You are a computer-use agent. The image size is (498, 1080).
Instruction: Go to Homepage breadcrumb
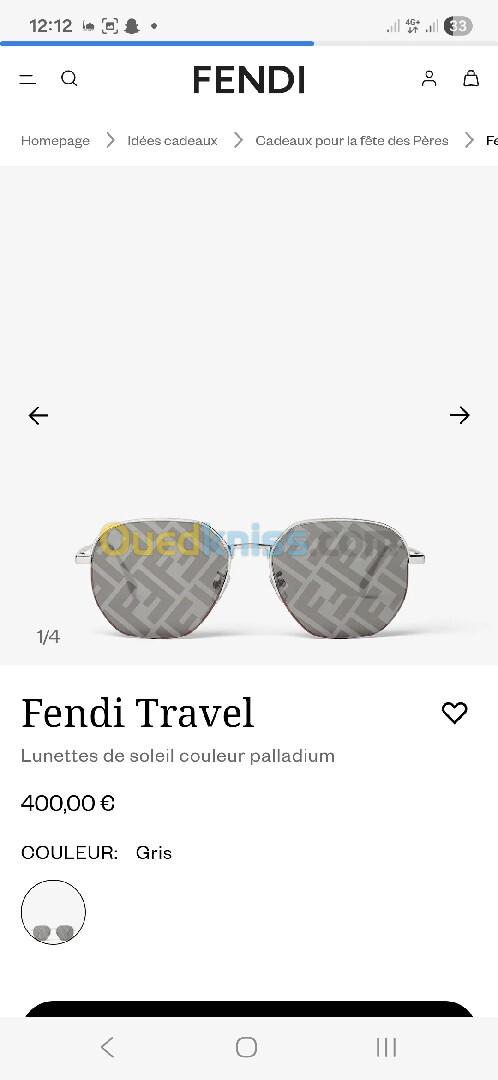click(x=55, y=141)
